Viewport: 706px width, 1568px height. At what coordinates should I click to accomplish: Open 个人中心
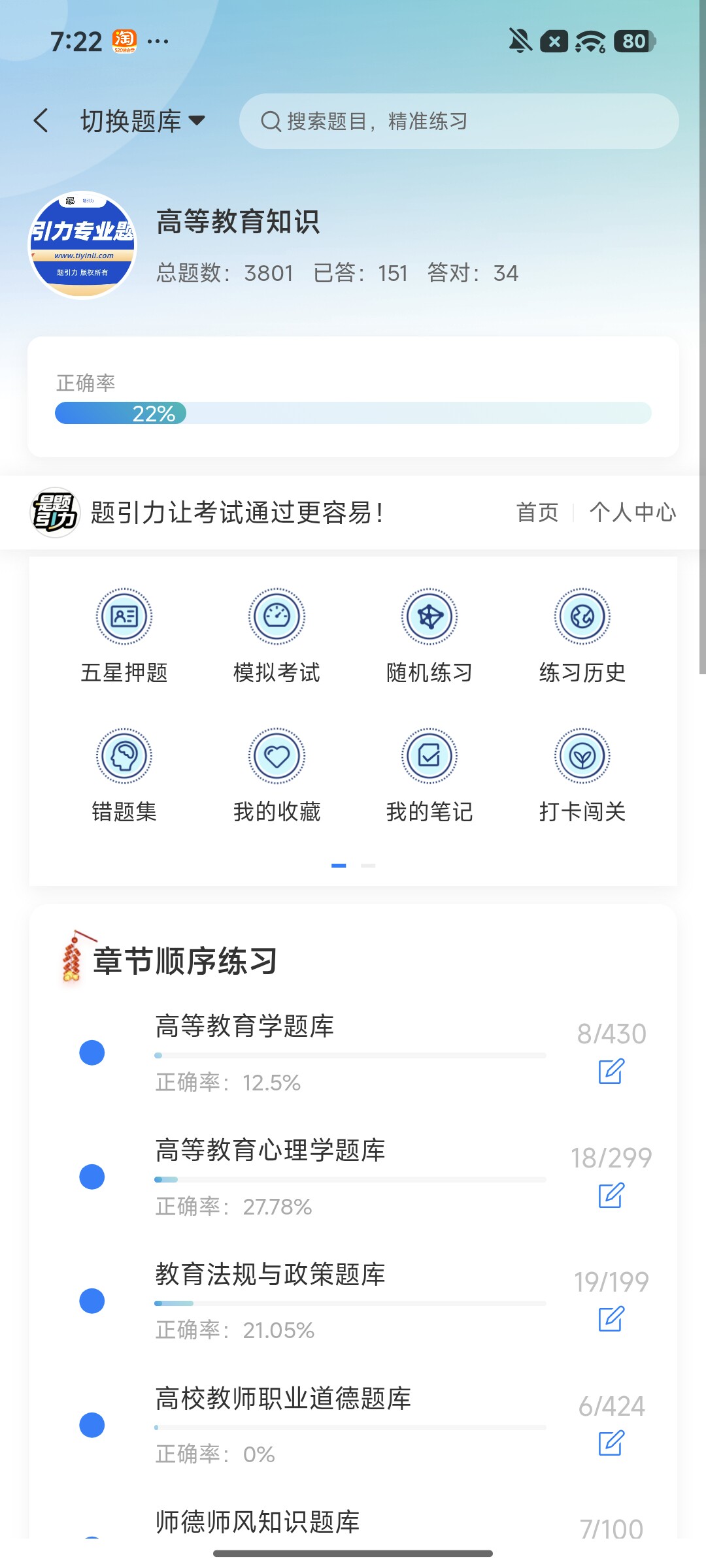633,512
